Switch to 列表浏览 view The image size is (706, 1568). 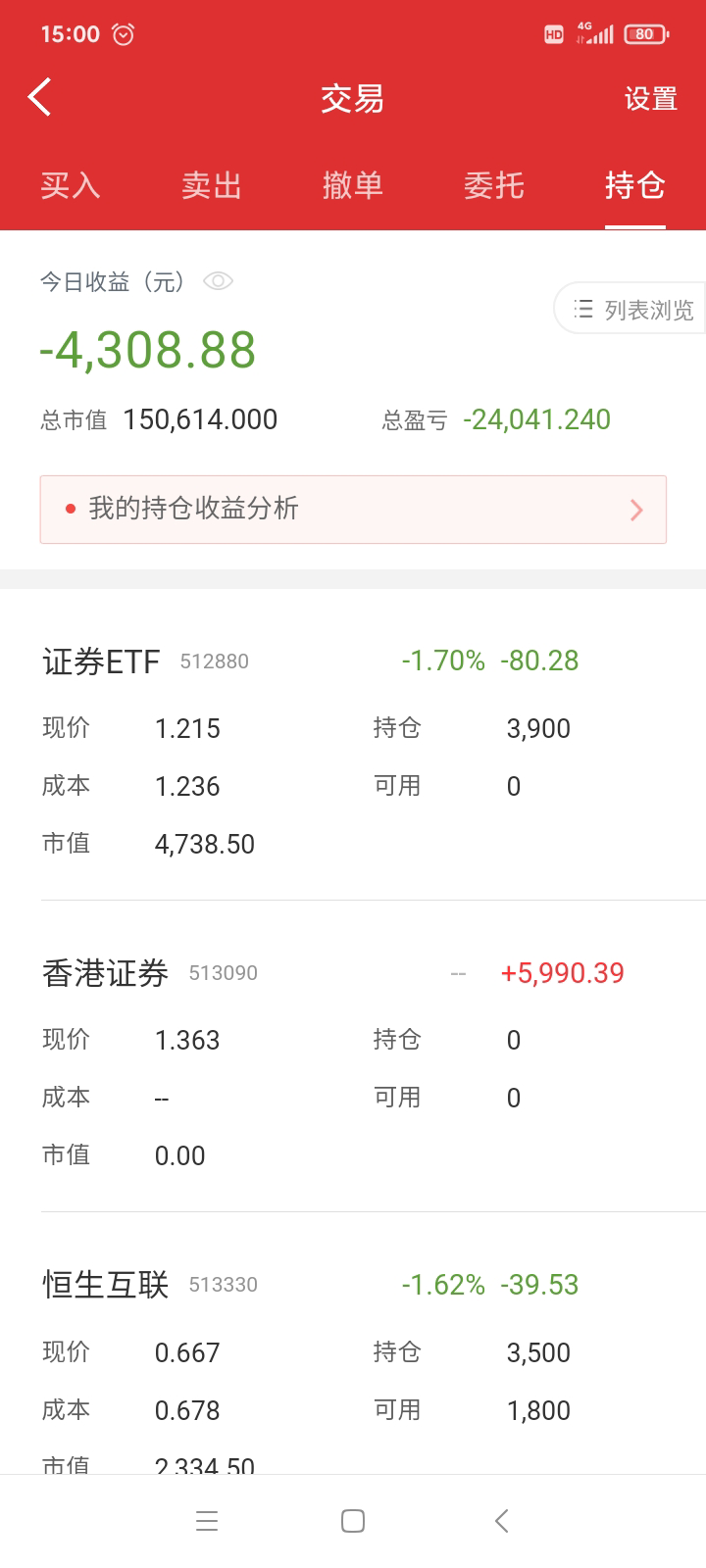pyautogui.click(x=632, y=310)
